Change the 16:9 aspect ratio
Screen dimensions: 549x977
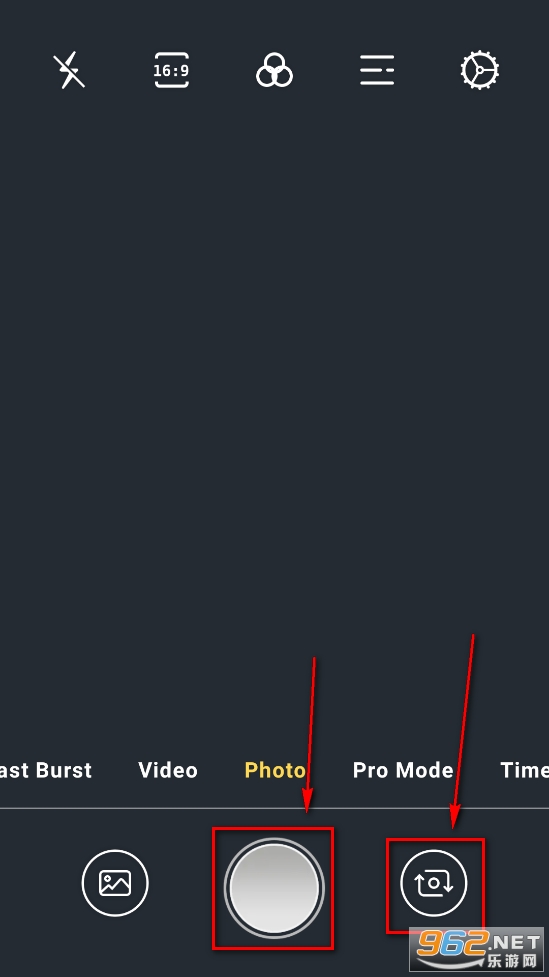[x=171, y=70]
